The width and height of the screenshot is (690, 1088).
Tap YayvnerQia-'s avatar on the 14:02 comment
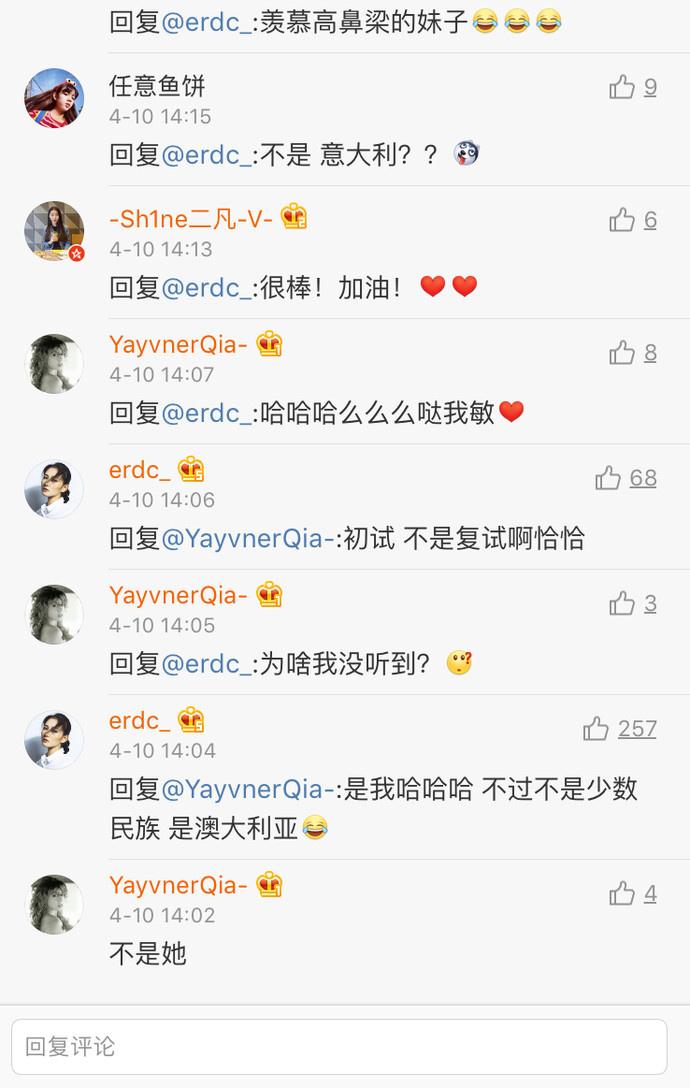coord(54,904)
